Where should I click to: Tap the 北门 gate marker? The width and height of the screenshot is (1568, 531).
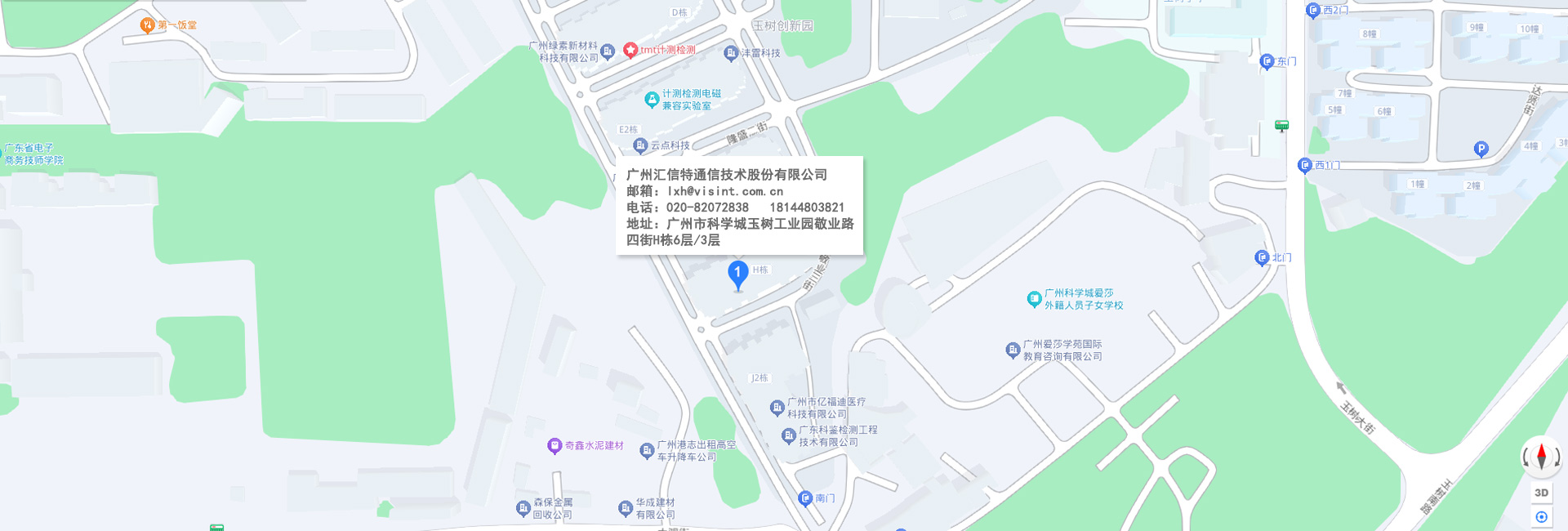[x=1262, y=257]
